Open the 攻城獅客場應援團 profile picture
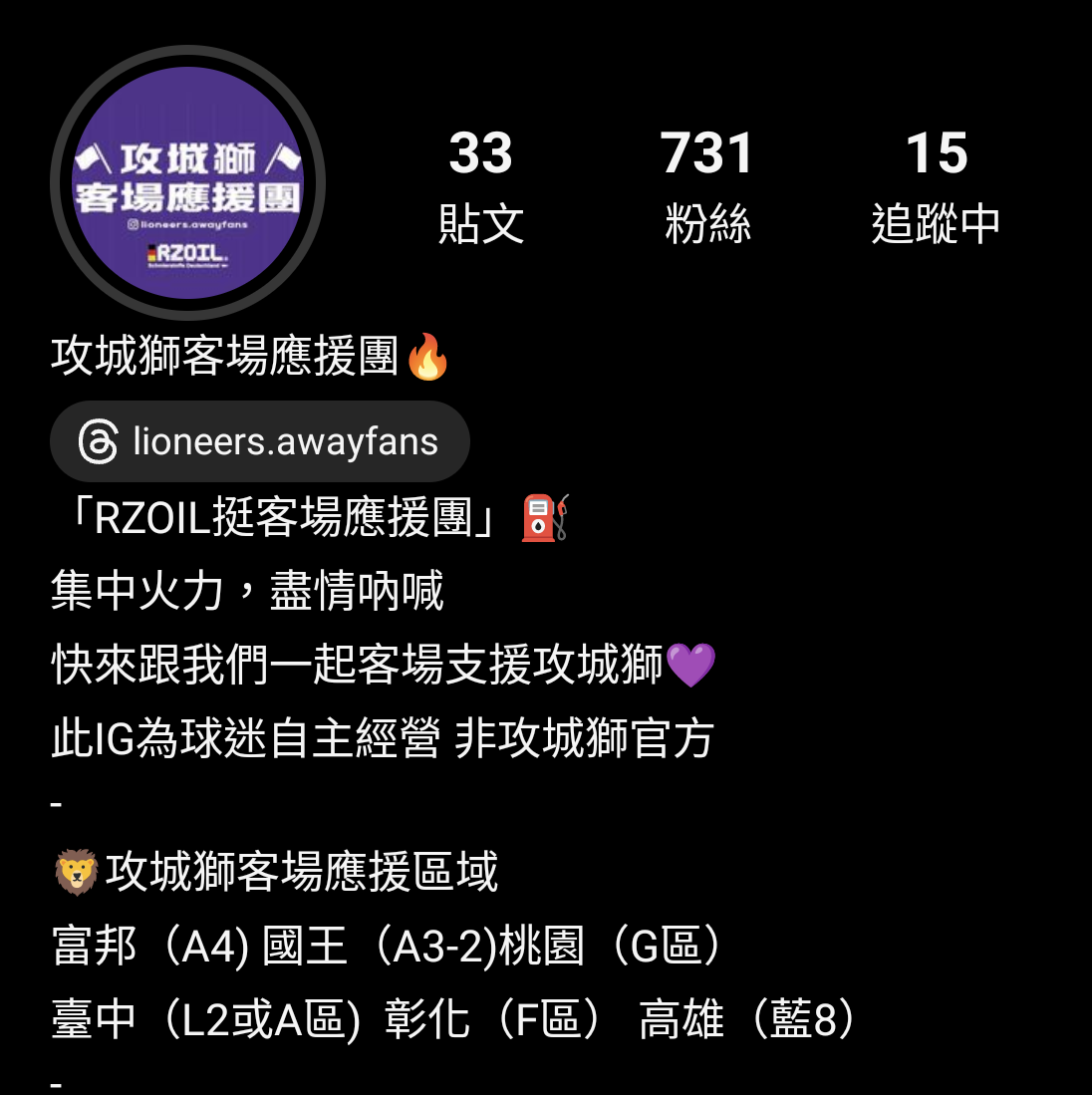1092x1095 pixels. 187,184
